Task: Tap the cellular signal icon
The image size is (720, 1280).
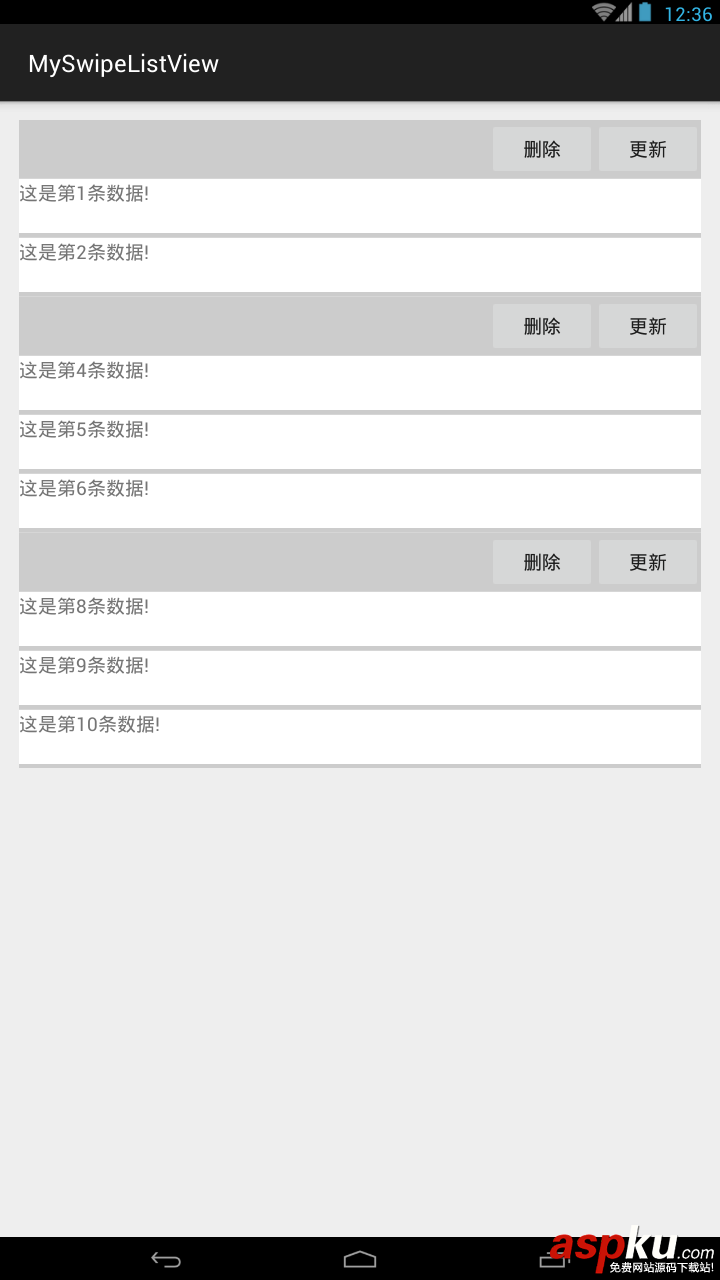Action: 624,14
